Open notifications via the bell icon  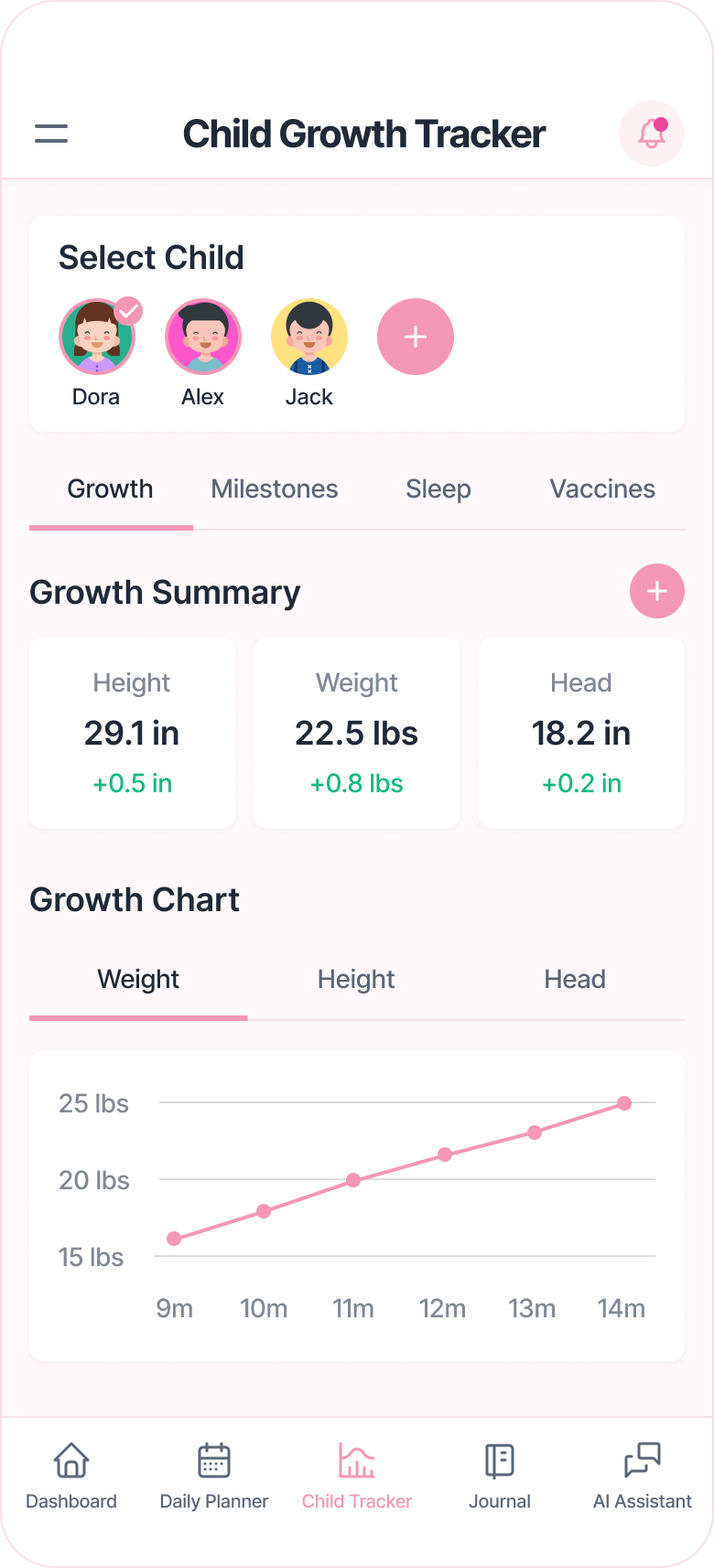coord(651,134)
